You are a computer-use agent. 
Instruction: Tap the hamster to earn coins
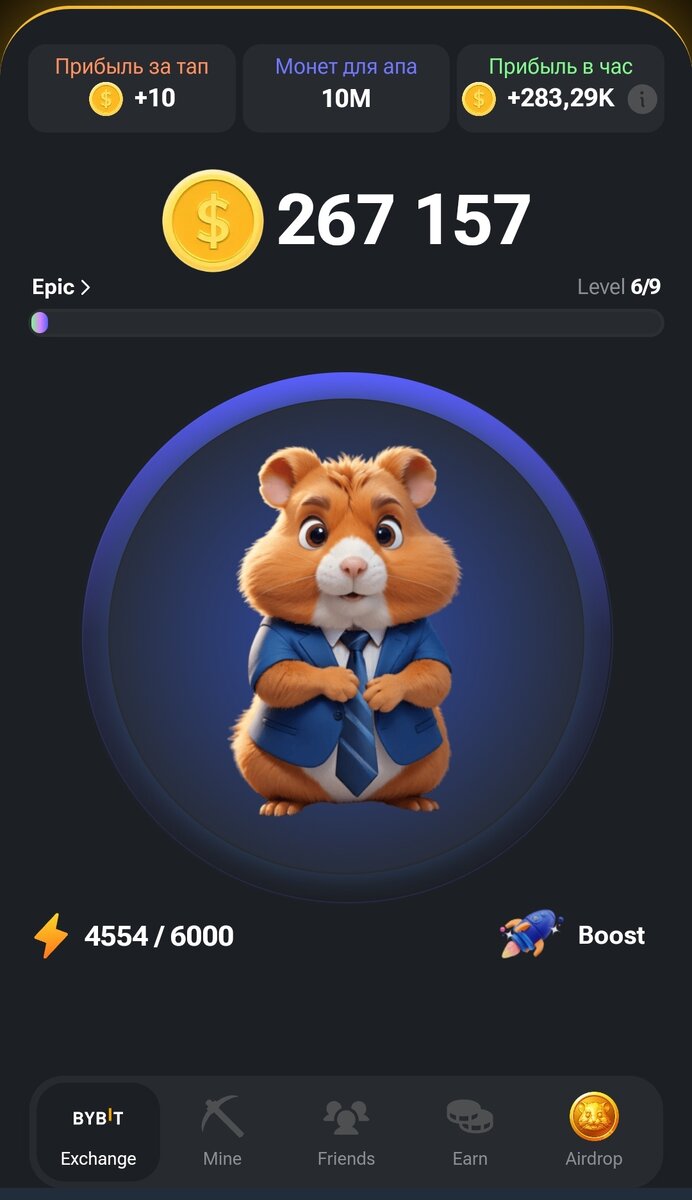pos(346,636)
